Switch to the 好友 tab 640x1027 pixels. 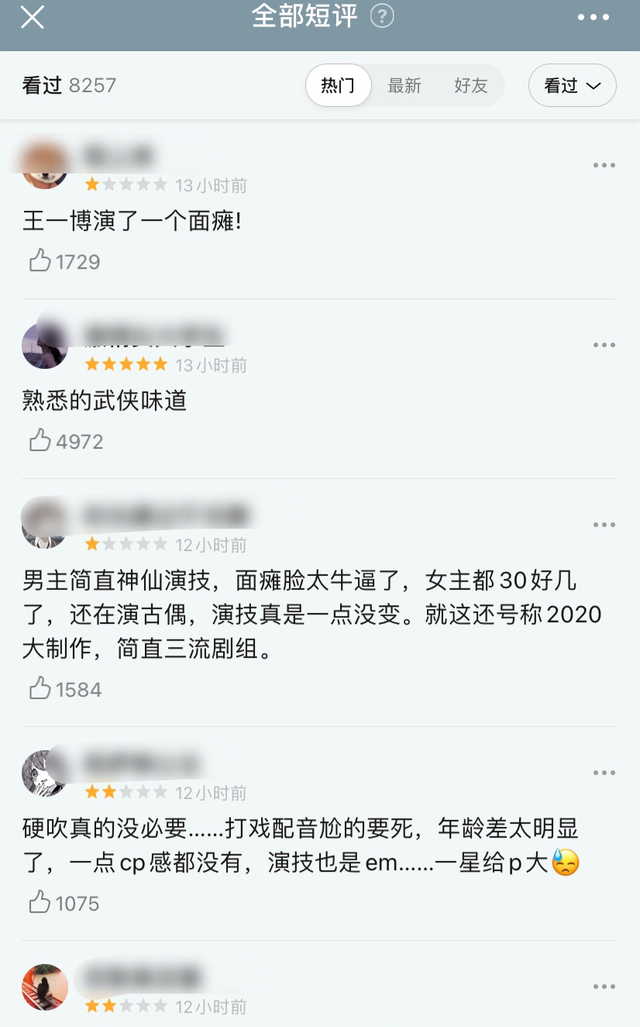coord(470,86)
